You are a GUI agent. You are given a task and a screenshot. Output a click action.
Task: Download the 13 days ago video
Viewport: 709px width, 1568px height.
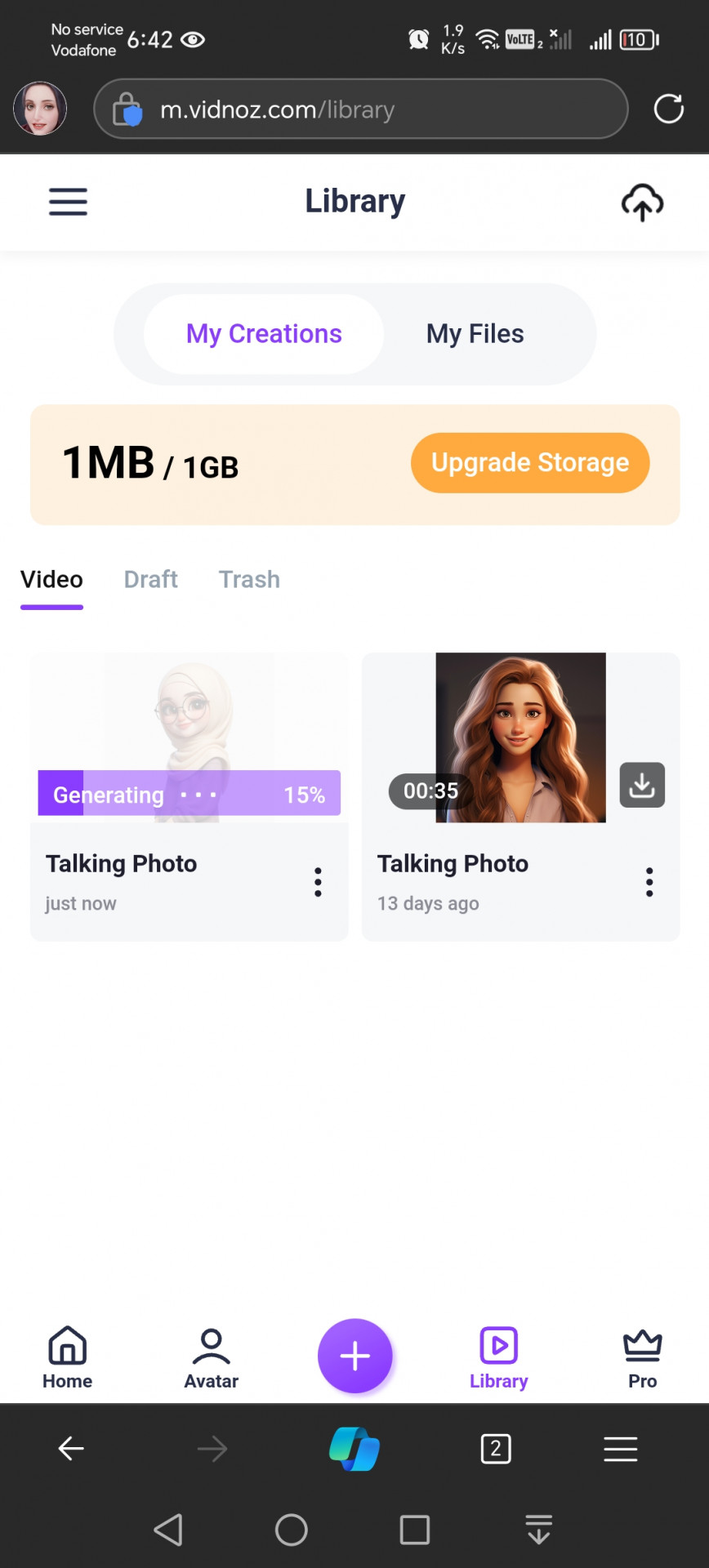(642, 786)
